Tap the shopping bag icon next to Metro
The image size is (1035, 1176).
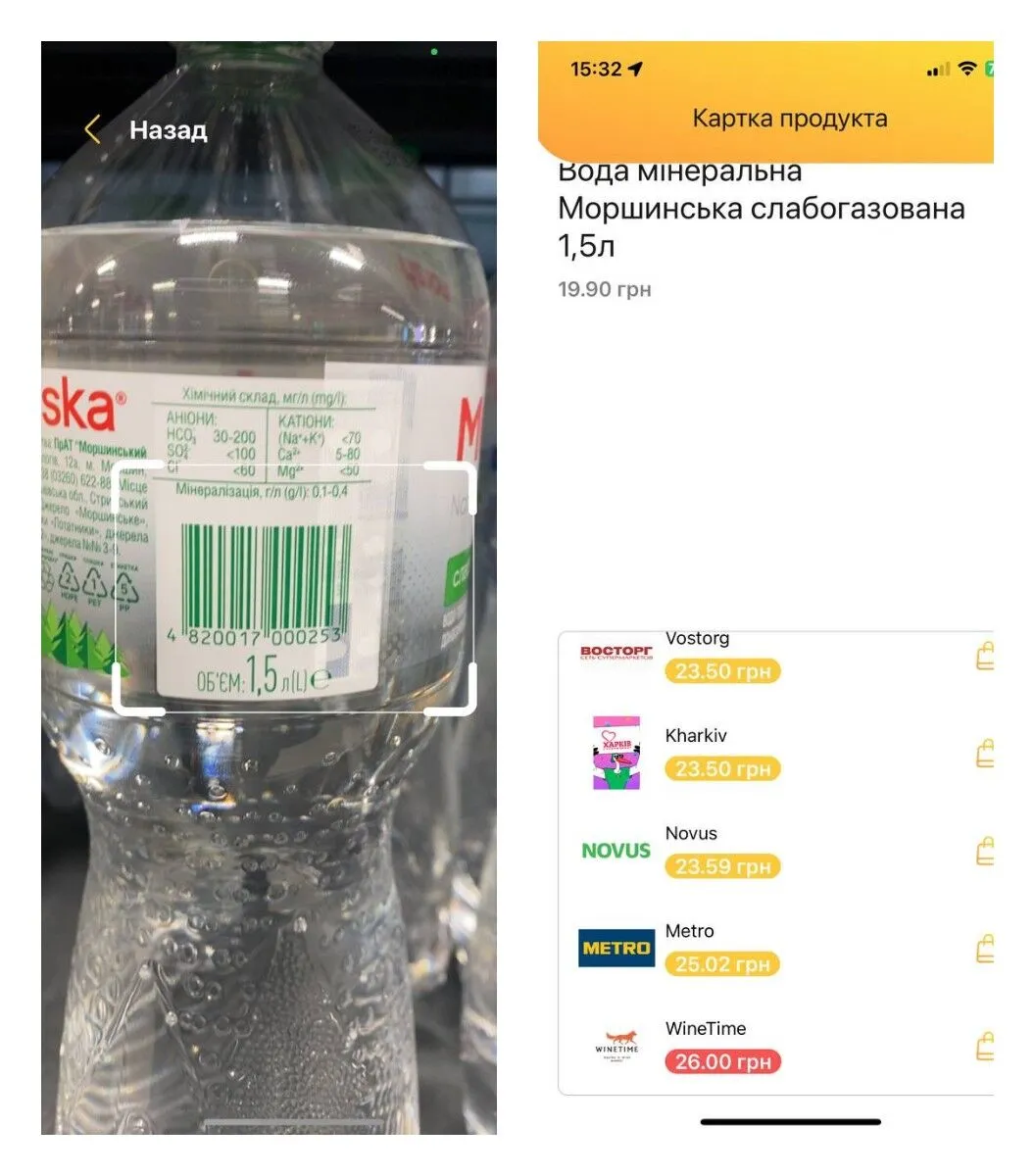985,949
